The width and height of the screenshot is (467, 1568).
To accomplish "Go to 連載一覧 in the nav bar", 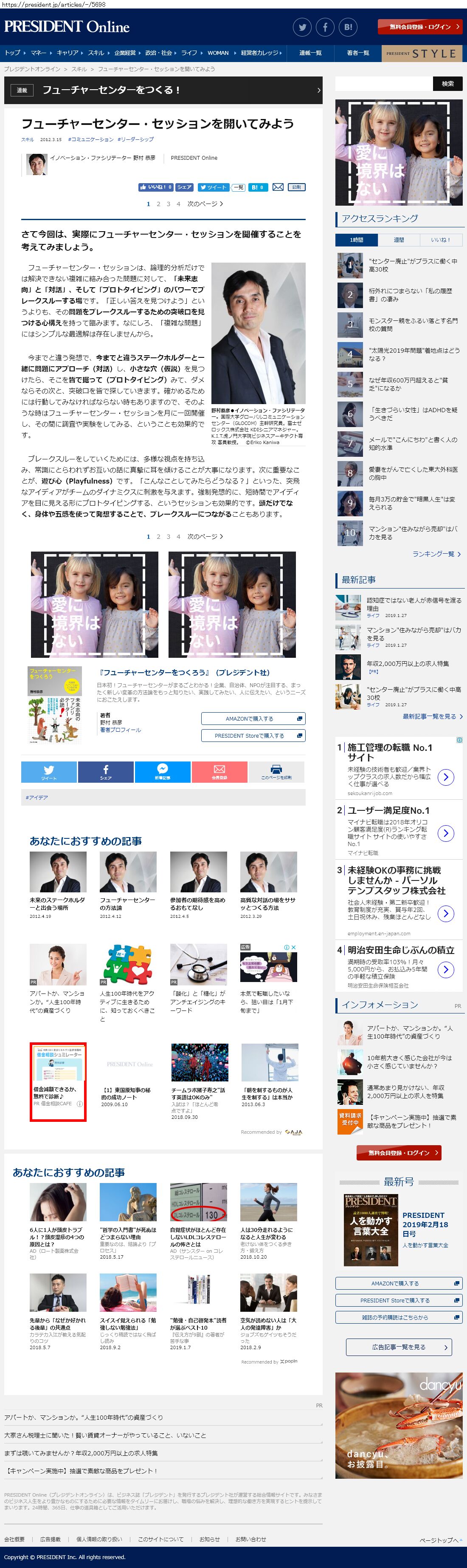I will coord(310,53).
